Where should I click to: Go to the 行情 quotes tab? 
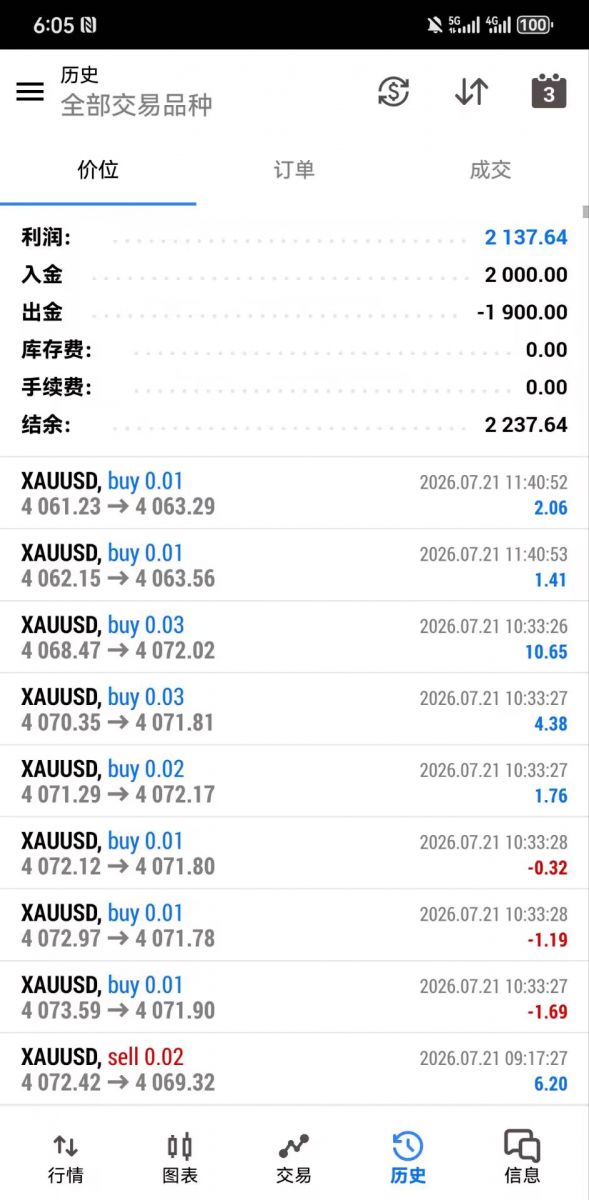tap(66, 1158)
